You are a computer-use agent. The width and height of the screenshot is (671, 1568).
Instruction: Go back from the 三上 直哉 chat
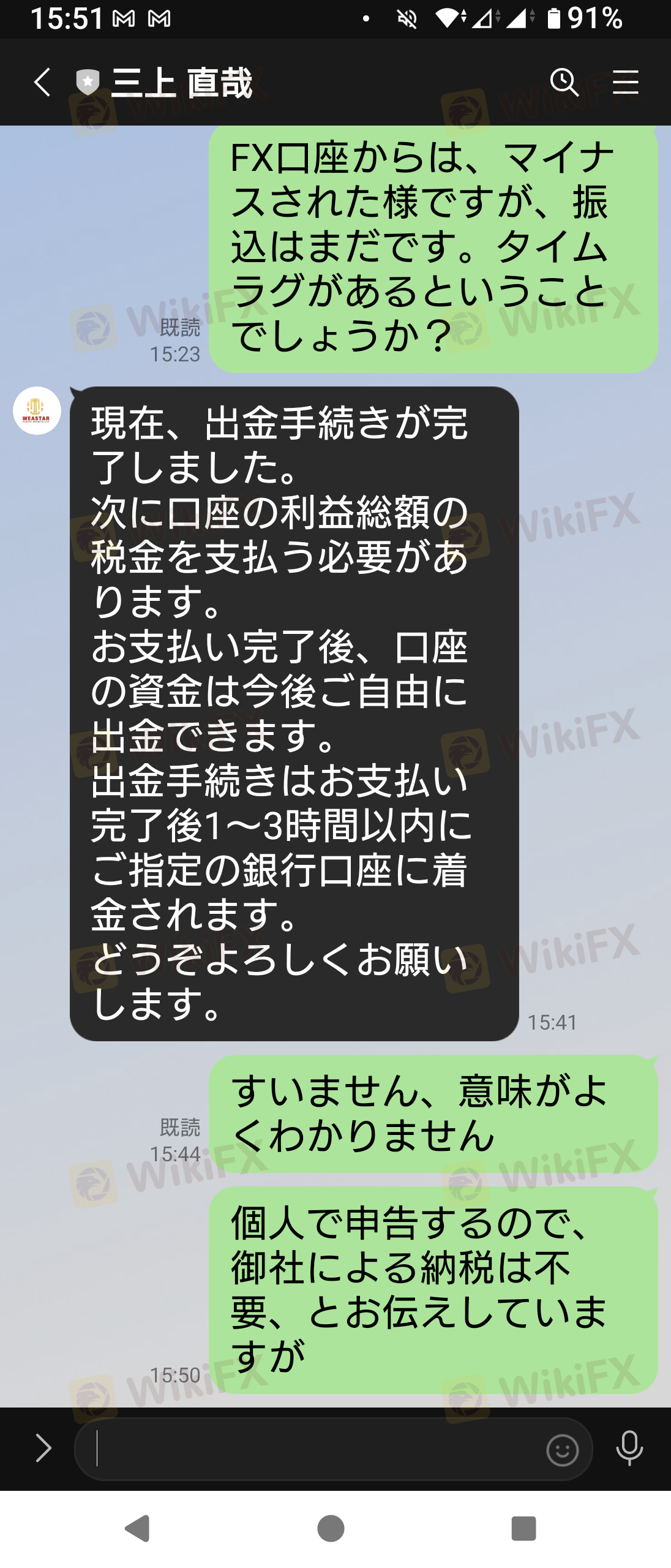tap(42, 82)
